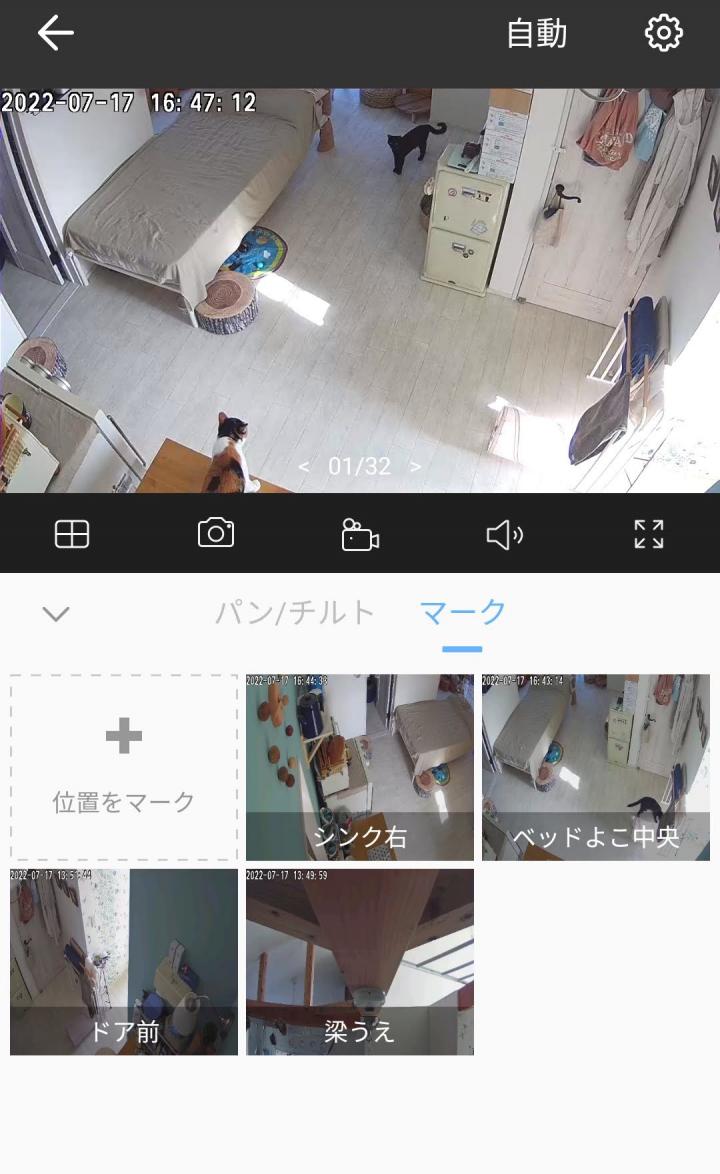Take a snapshot of the live view

pyautogui.click(x=216, y=534)
